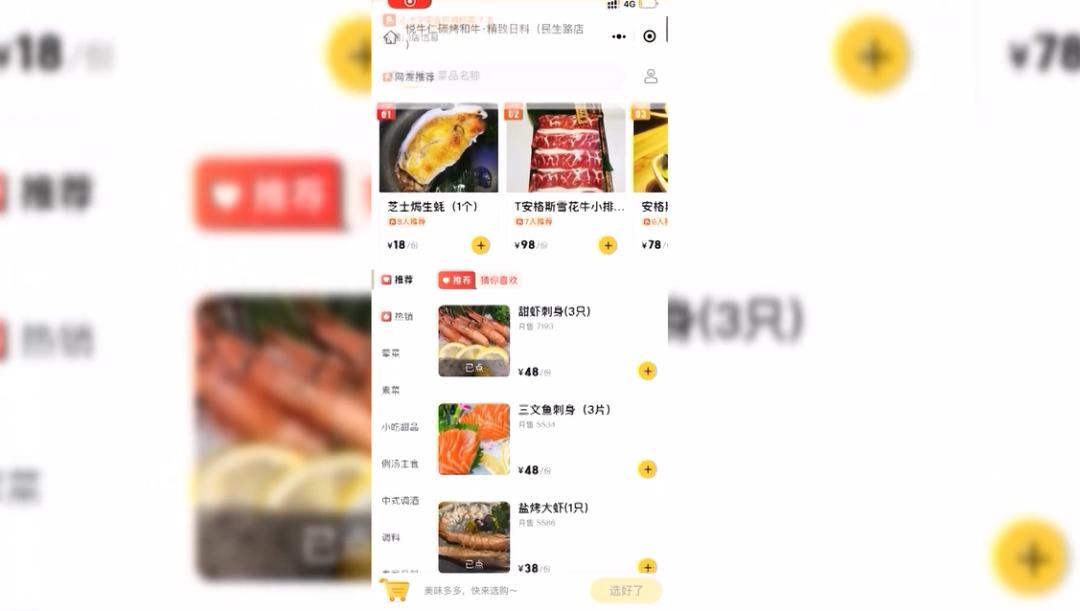Open the 三文鱼刺身 dish photo

(x=474, y=439)
